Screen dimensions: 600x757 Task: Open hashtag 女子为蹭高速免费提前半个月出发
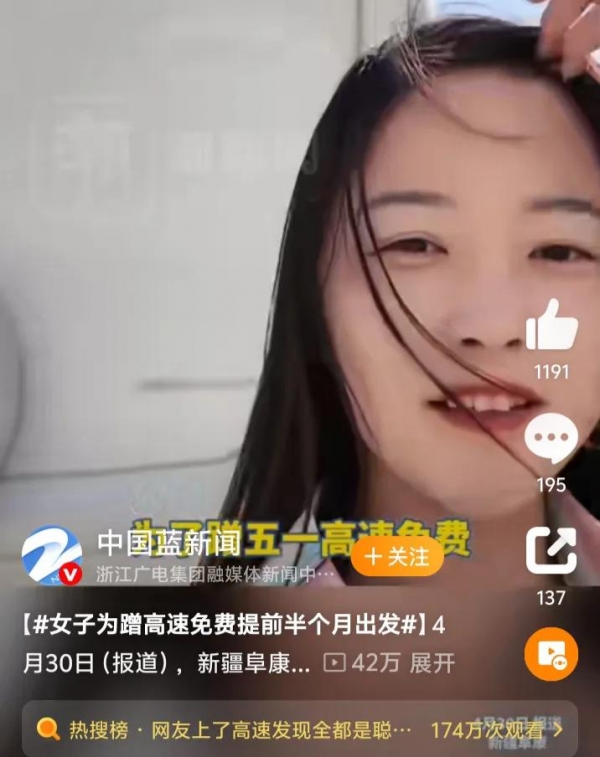pyautogui.click(x=224, y=627)
